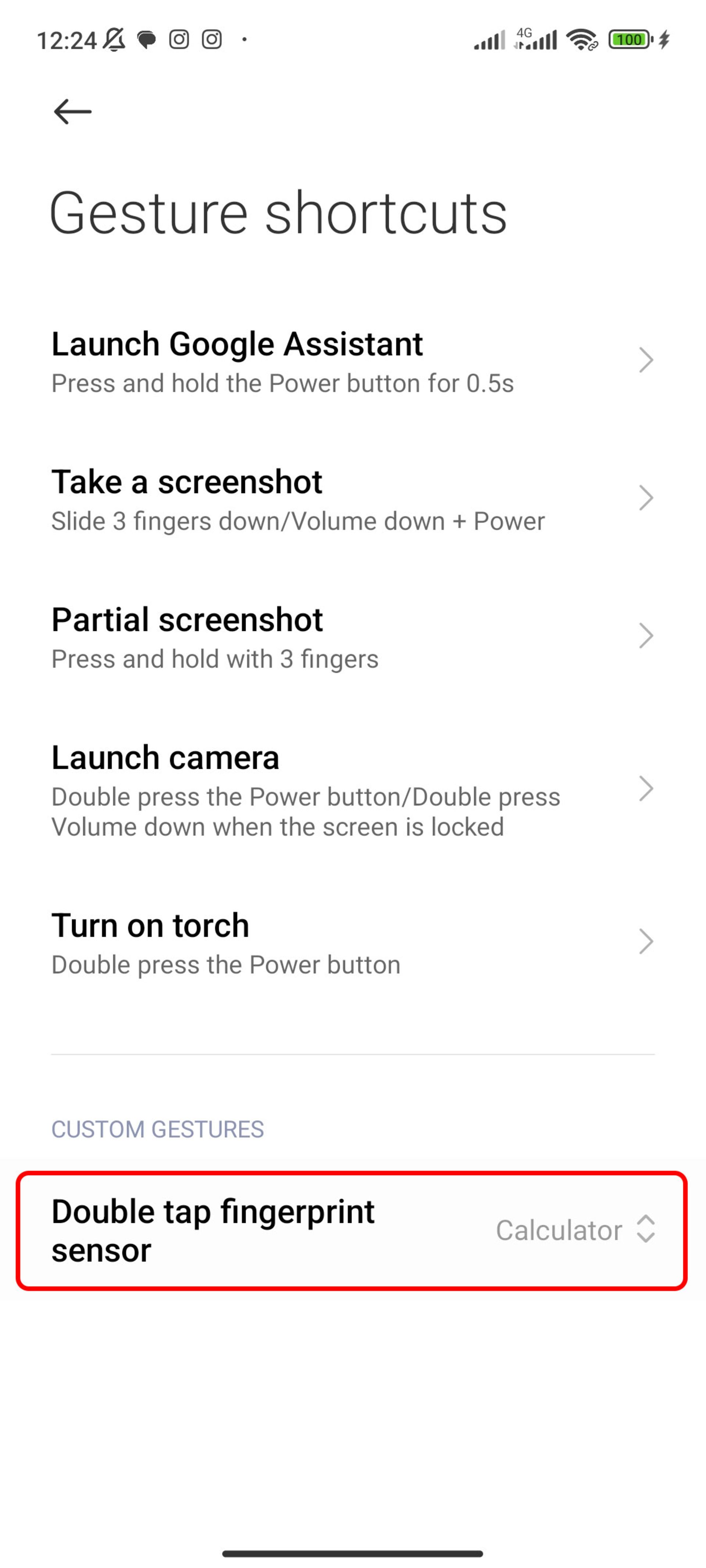This screenshot has width=706, height=1568.
Task: Open Turn on torch shortcut settings
Action: coord(352,942)
